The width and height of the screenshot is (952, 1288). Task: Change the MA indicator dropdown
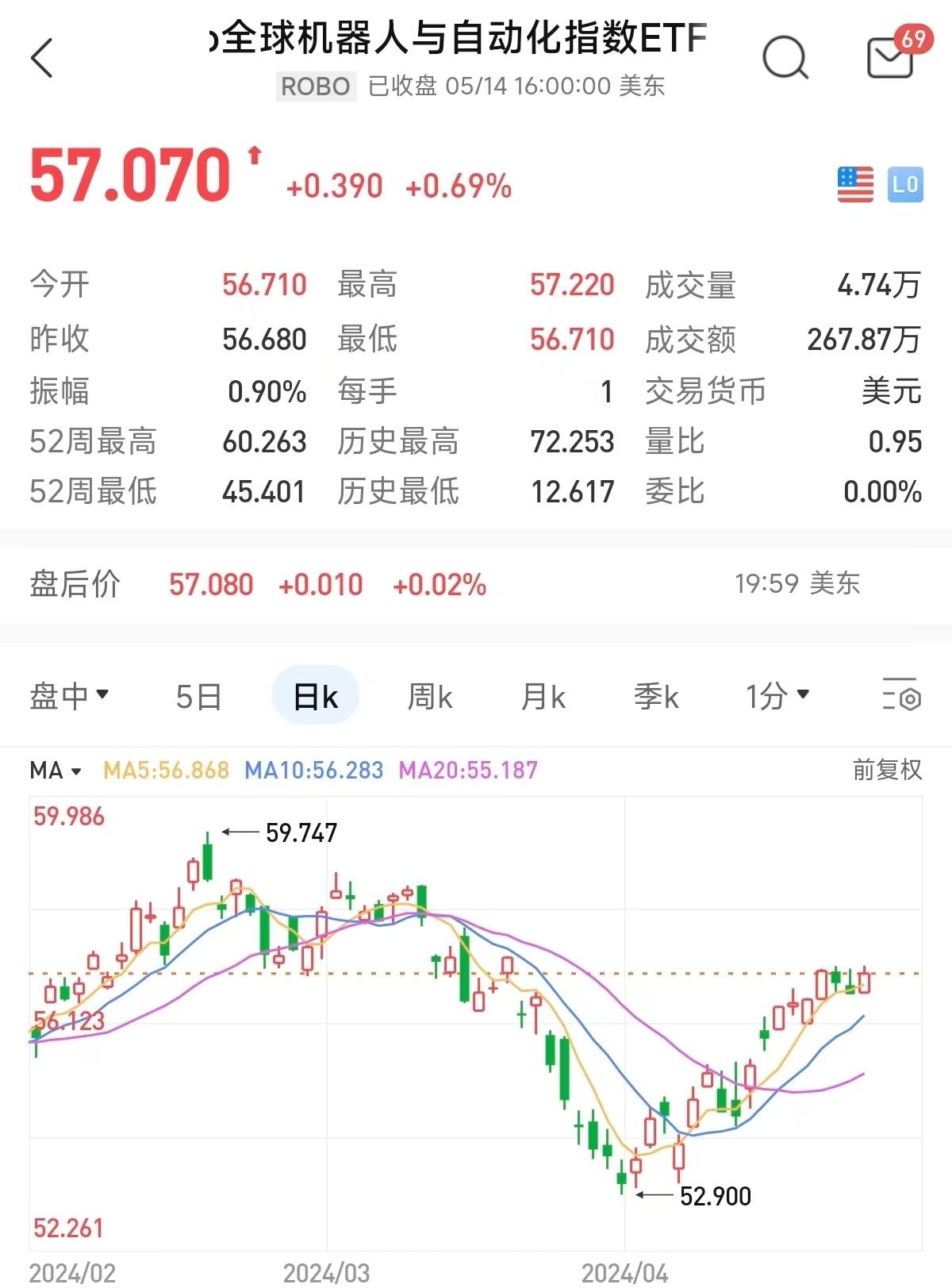click(x=56, y=771)
